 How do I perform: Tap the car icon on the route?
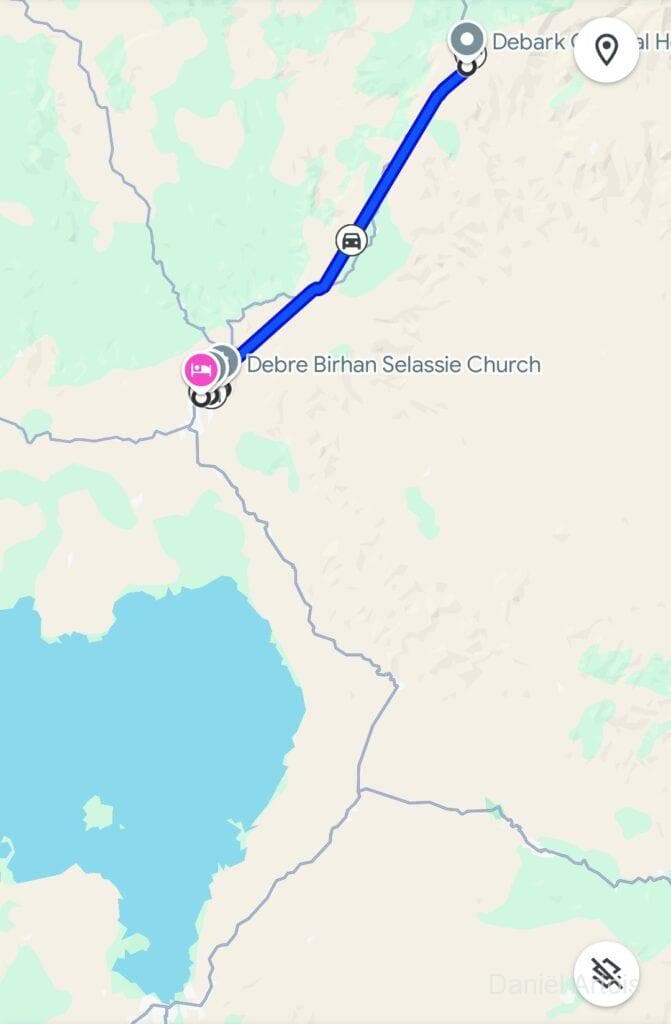pyautogui.click(x=351, y=240)
